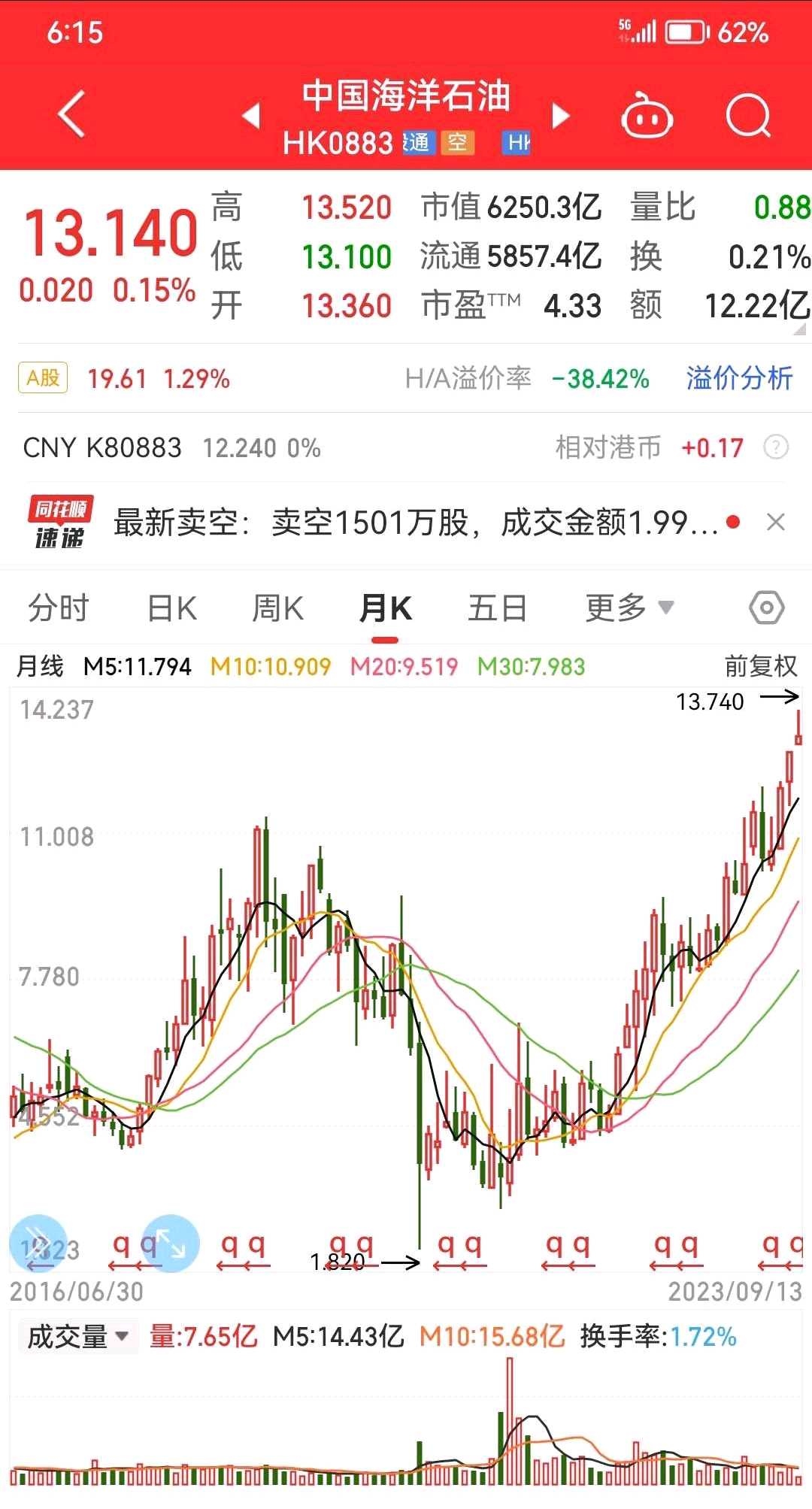Open the 更多 chart period dropdown

point(630,606)
